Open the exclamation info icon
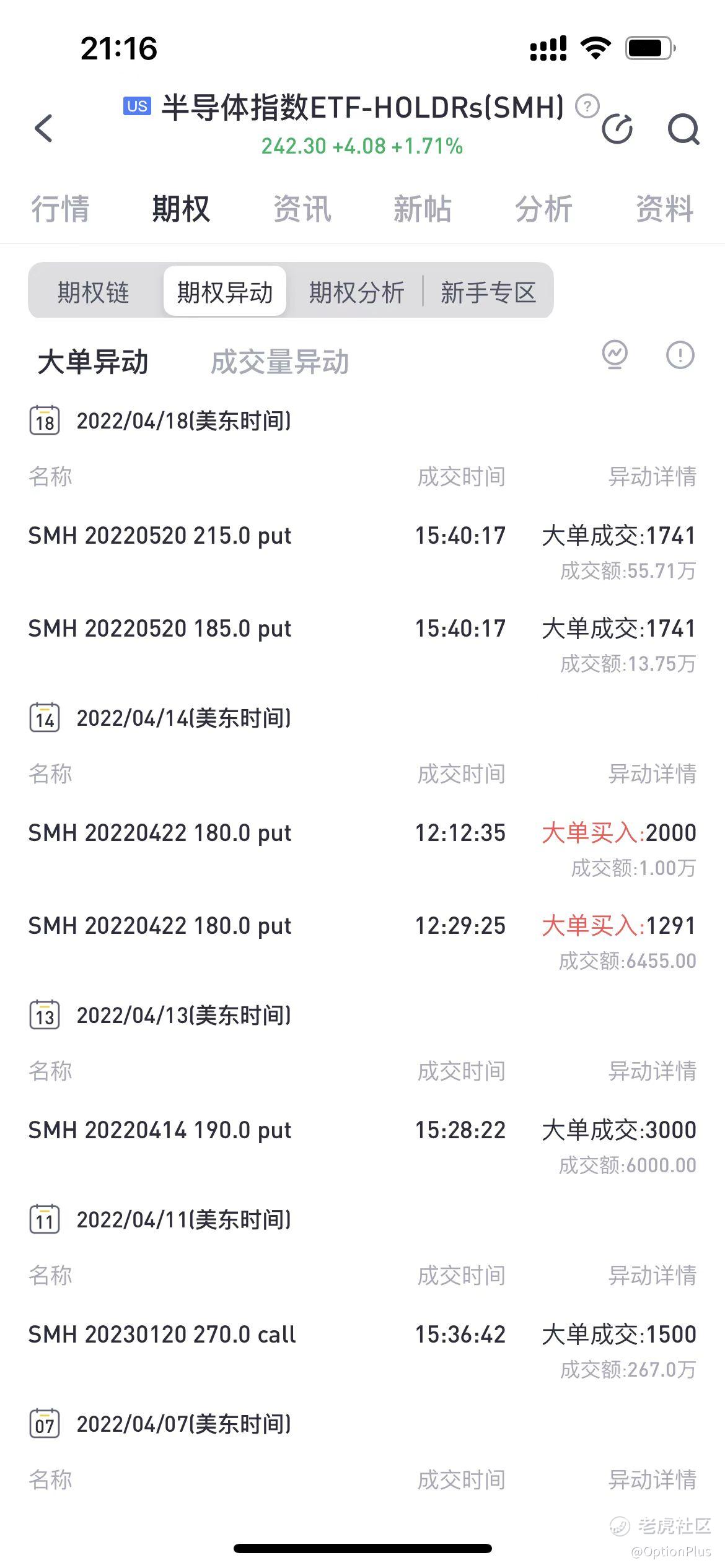725x1568 pixels. (x=680, y=355)
